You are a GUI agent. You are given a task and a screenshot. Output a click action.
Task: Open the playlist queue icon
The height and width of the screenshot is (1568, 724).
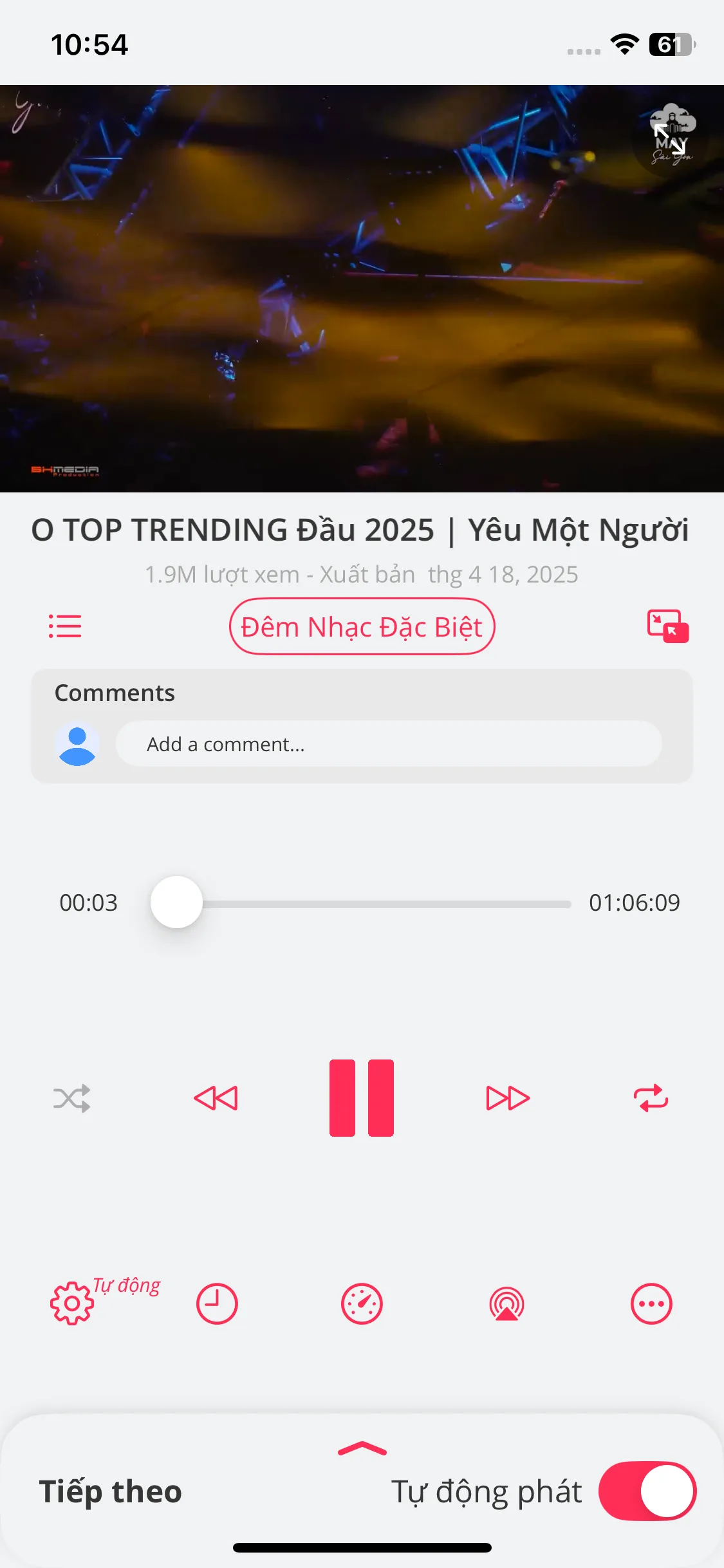point(65,626)
